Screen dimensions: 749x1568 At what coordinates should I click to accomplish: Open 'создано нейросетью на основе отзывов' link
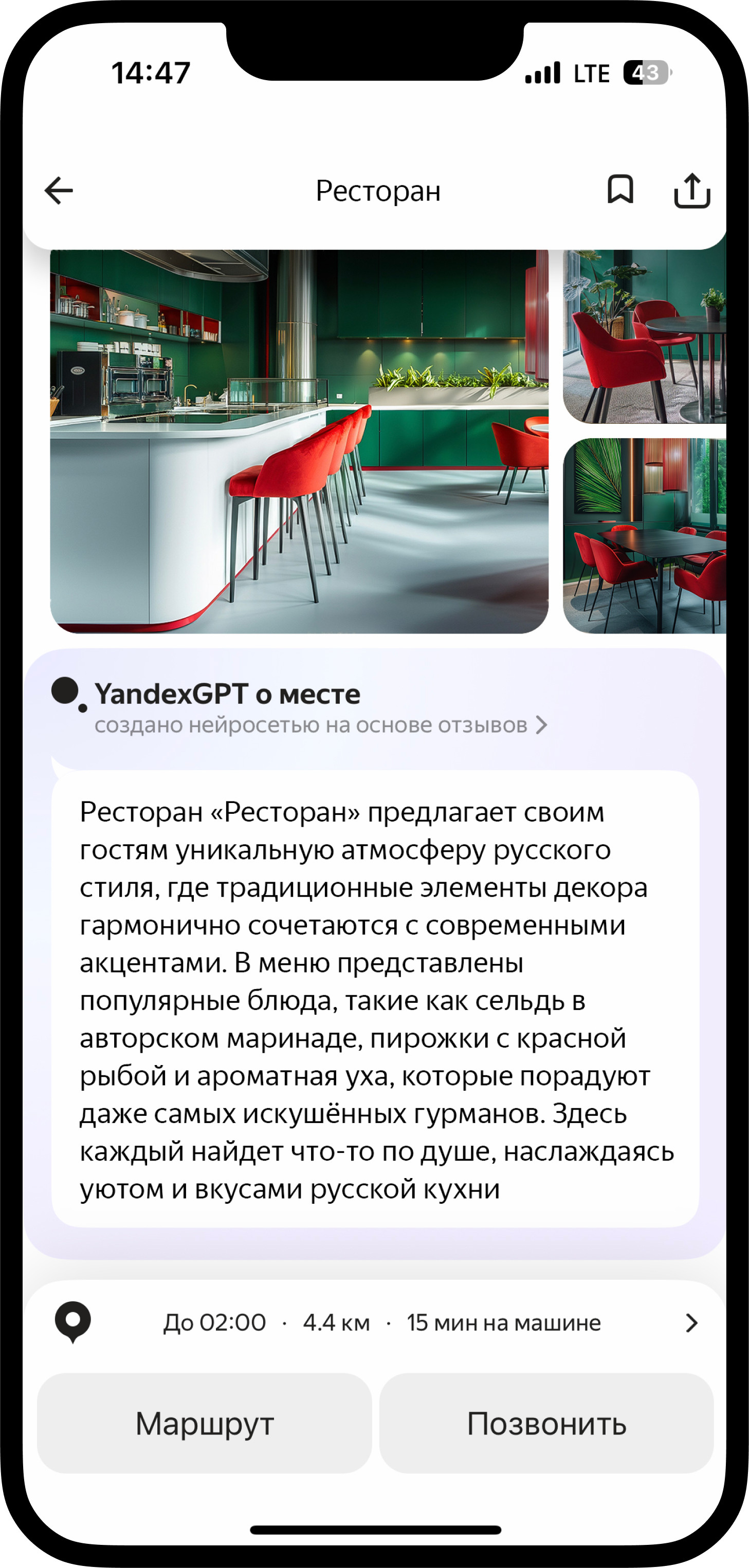coord(320,725)
